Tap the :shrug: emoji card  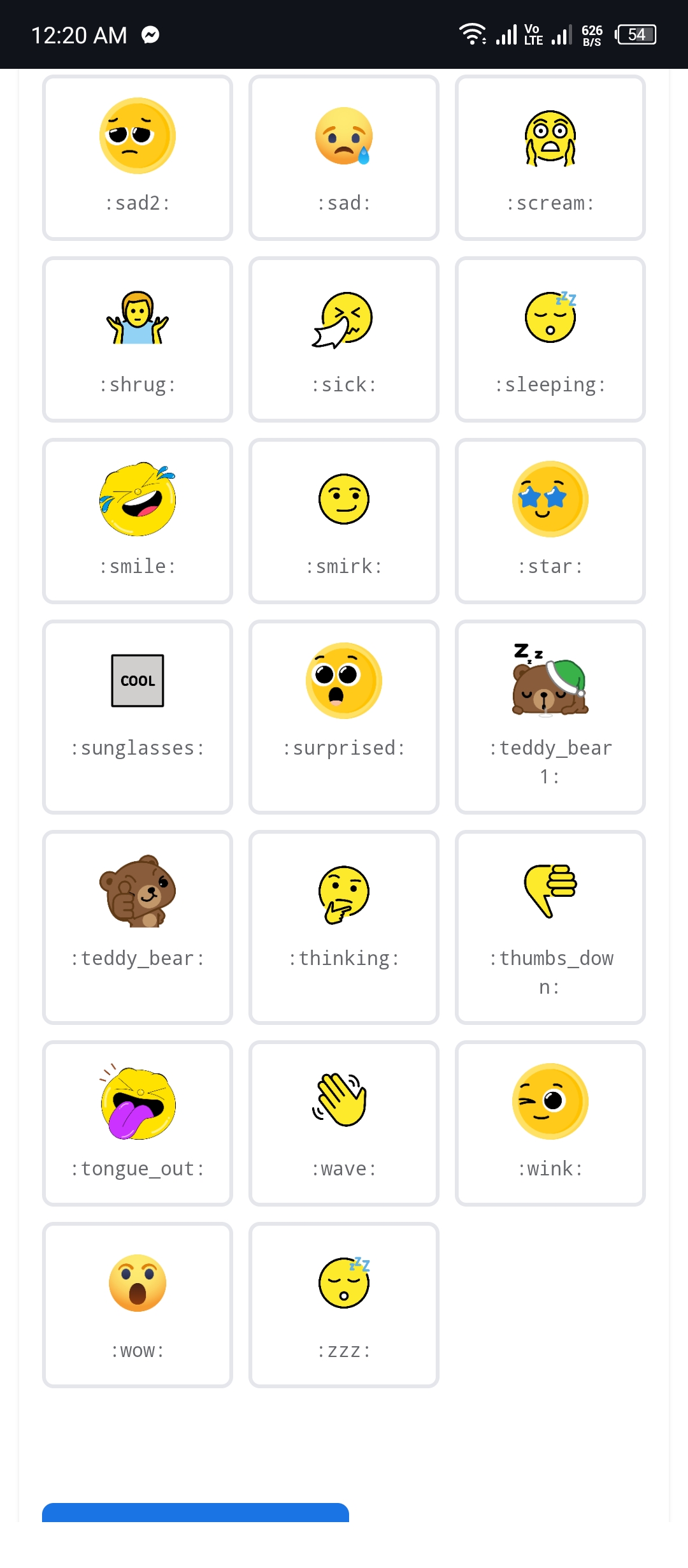(x=138, y=339)
